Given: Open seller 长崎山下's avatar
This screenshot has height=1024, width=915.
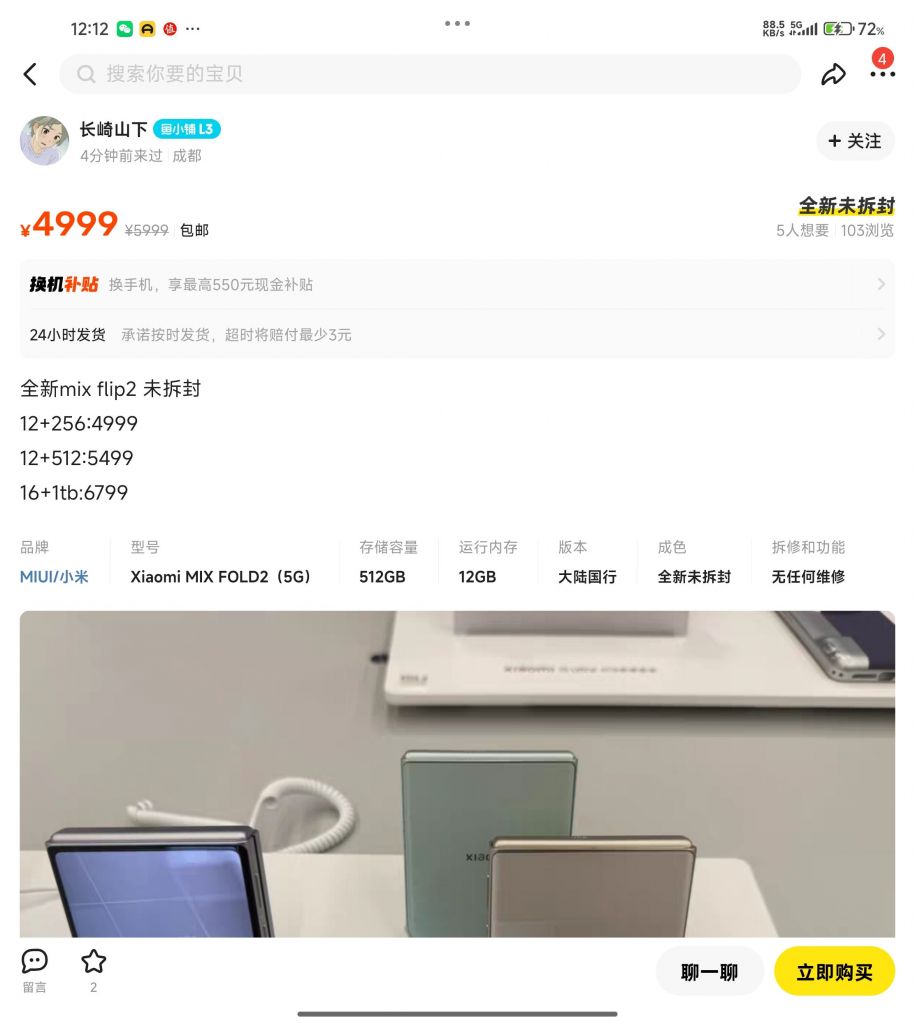Looking at the screenshot, I should point(44,140).
